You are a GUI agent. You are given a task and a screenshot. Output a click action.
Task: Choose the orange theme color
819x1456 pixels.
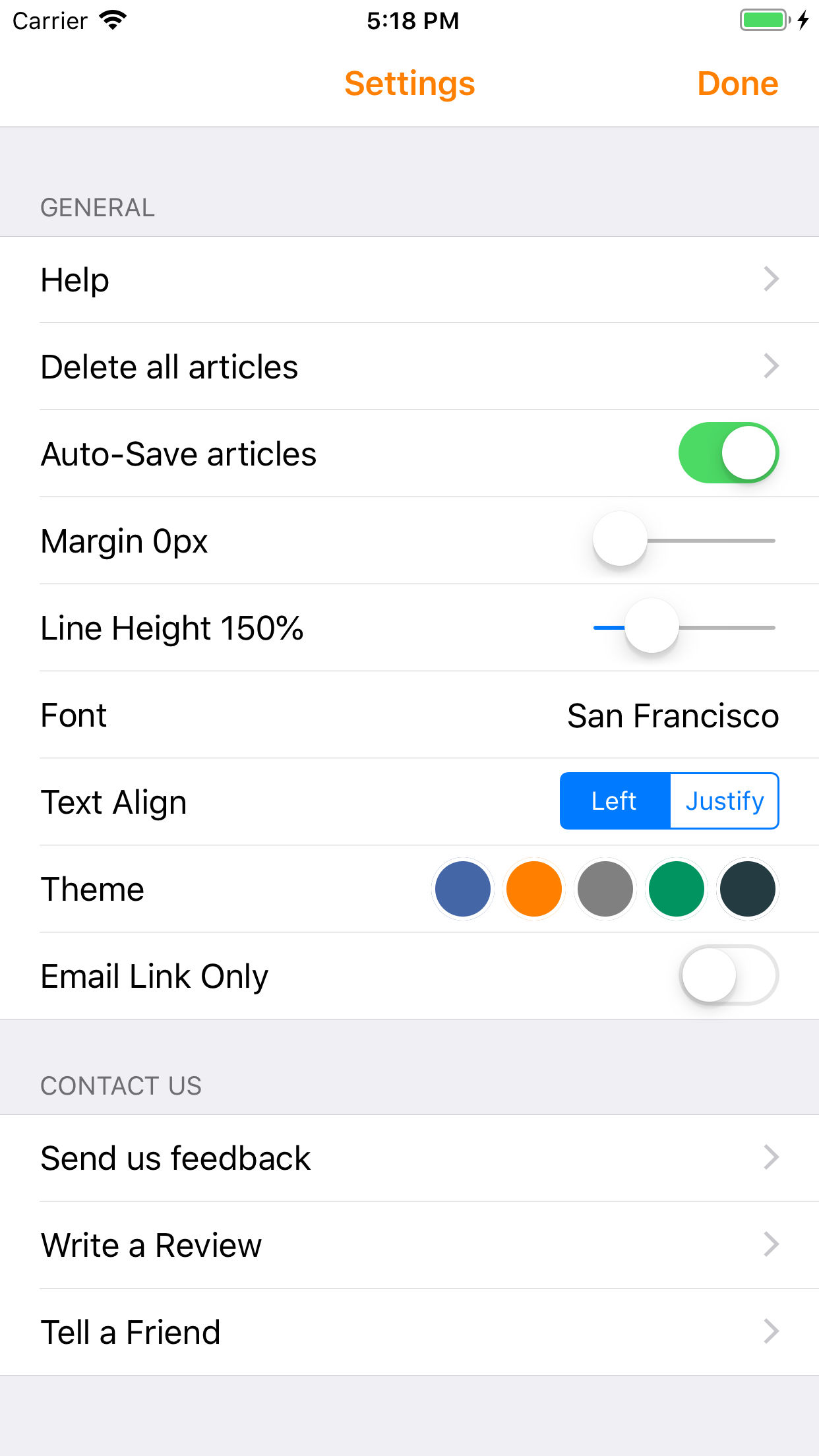point(534,889)
